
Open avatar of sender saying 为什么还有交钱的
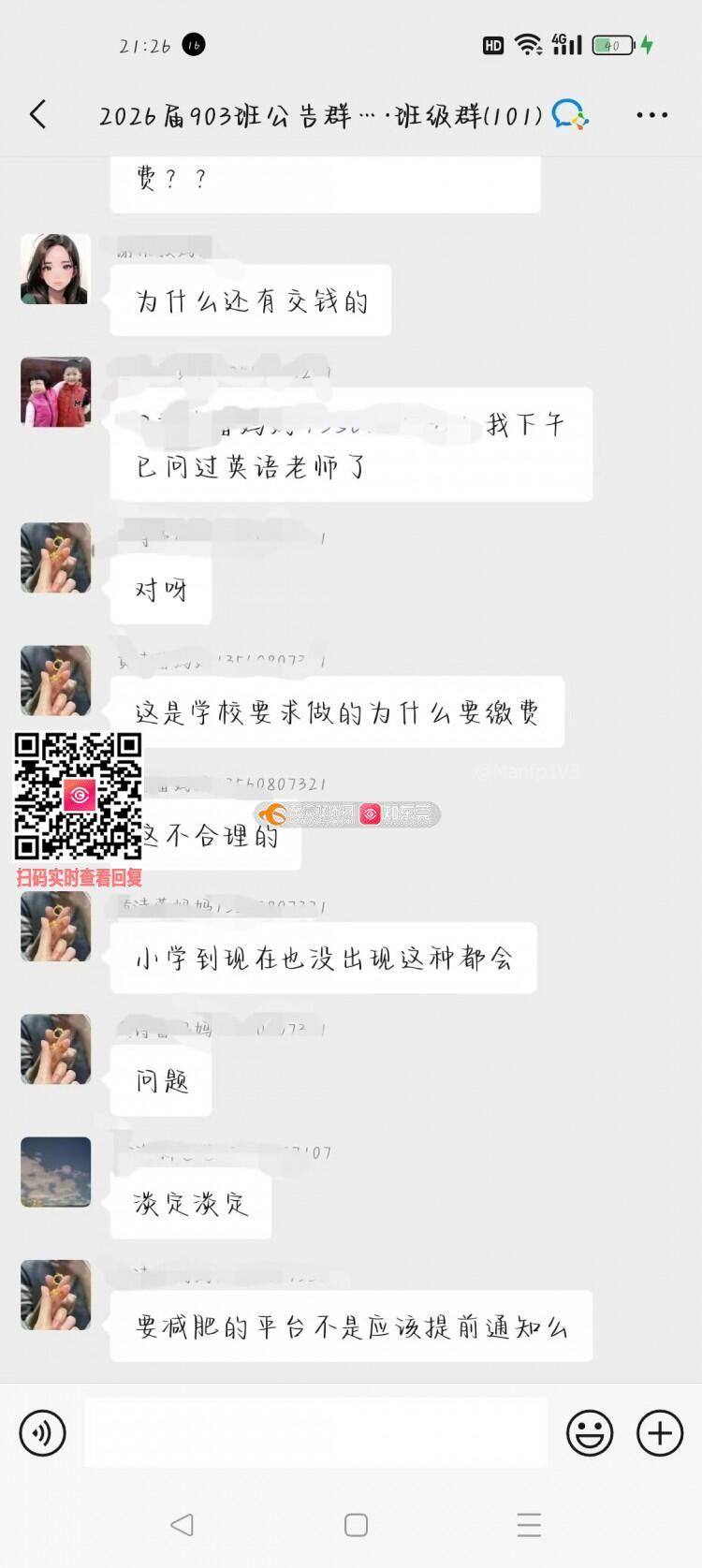[x=56, y=270]
